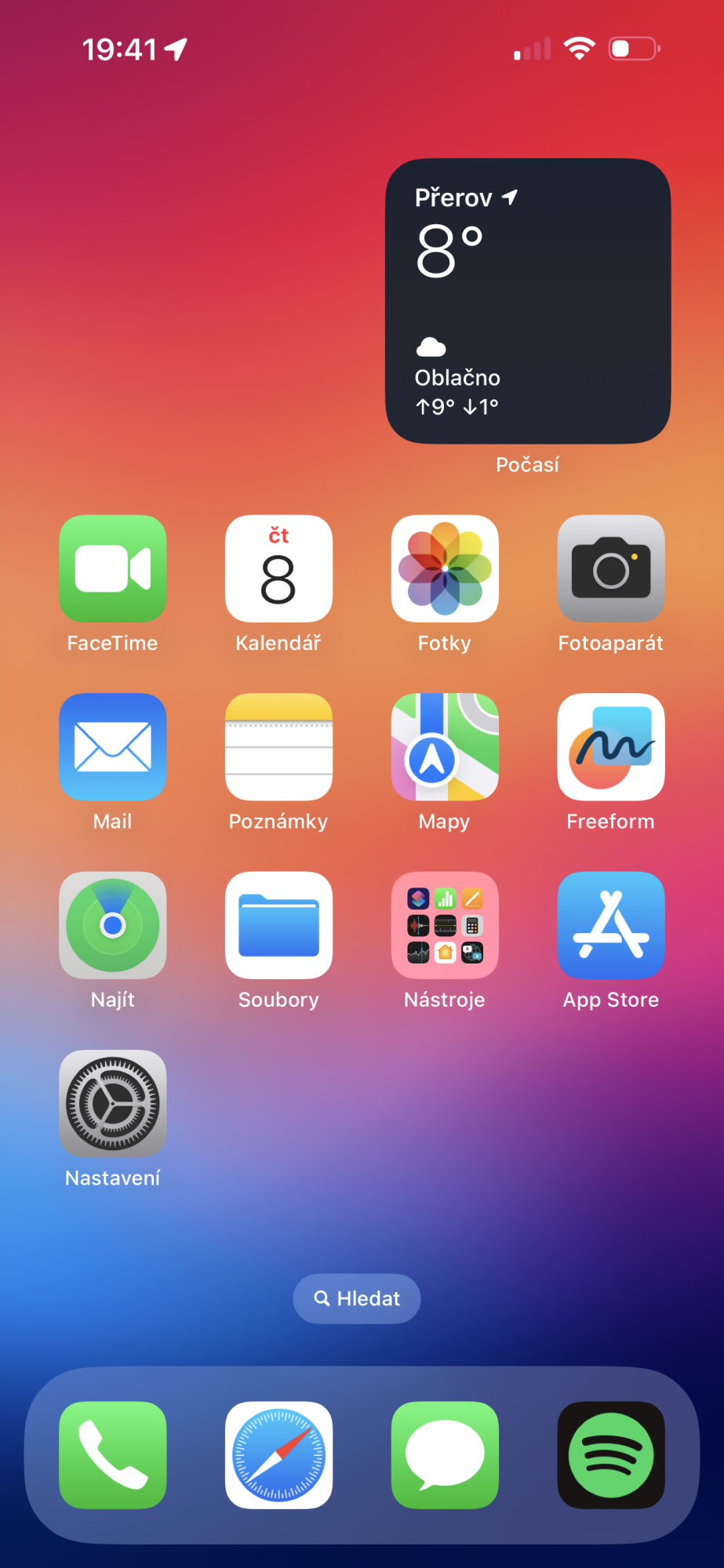Viewport: 724px width, 1568px height.
Task: Open the Mail app
Action: point(113,746)
